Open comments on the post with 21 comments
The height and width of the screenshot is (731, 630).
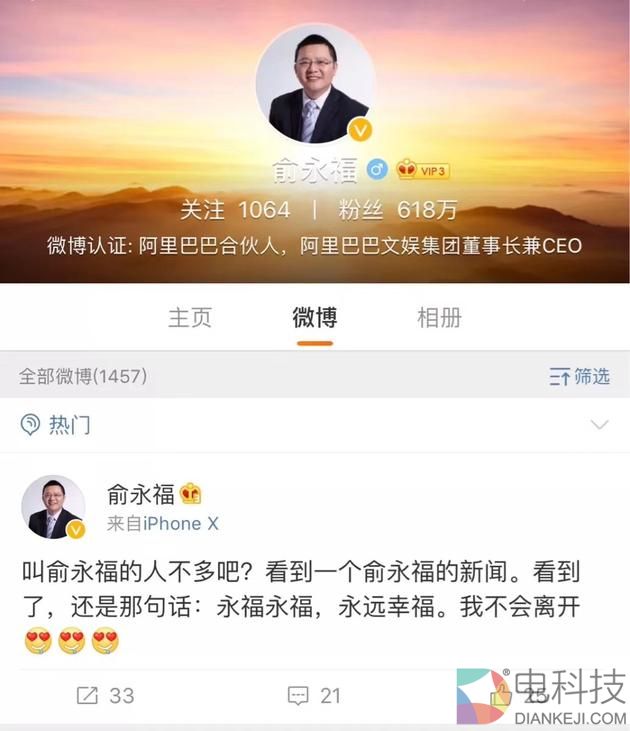(x=314, y=694)
